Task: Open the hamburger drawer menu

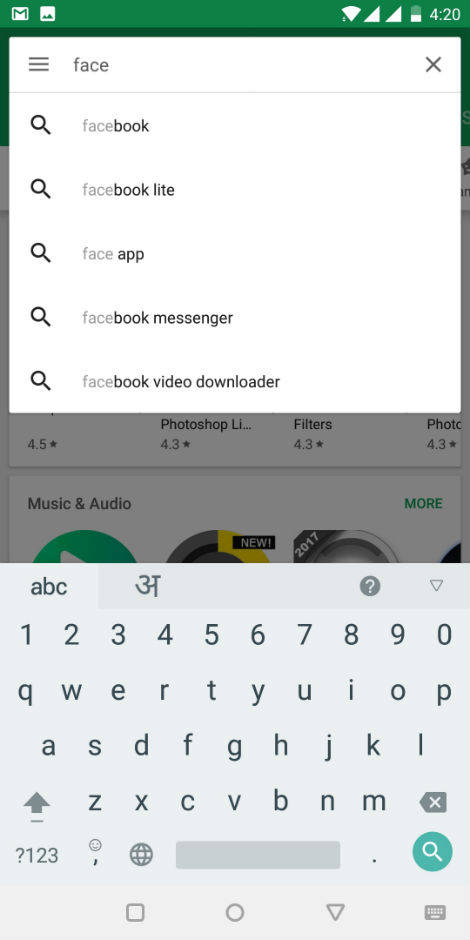Action: [39, 64]
